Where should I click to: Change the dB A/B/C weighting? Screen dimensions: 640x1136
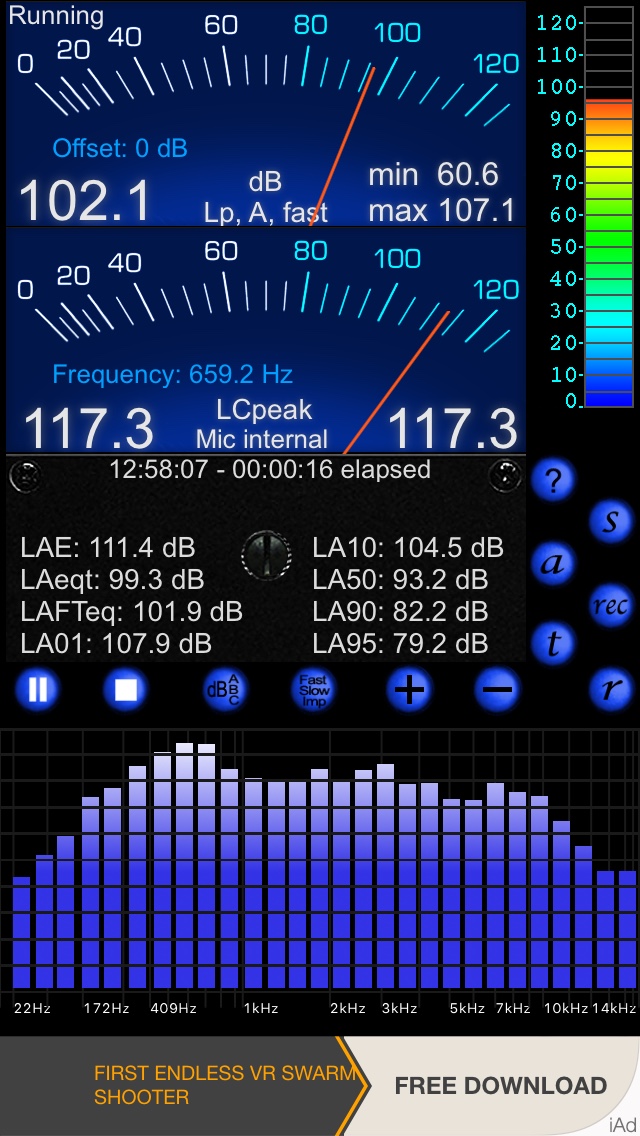tap(222, 689)
